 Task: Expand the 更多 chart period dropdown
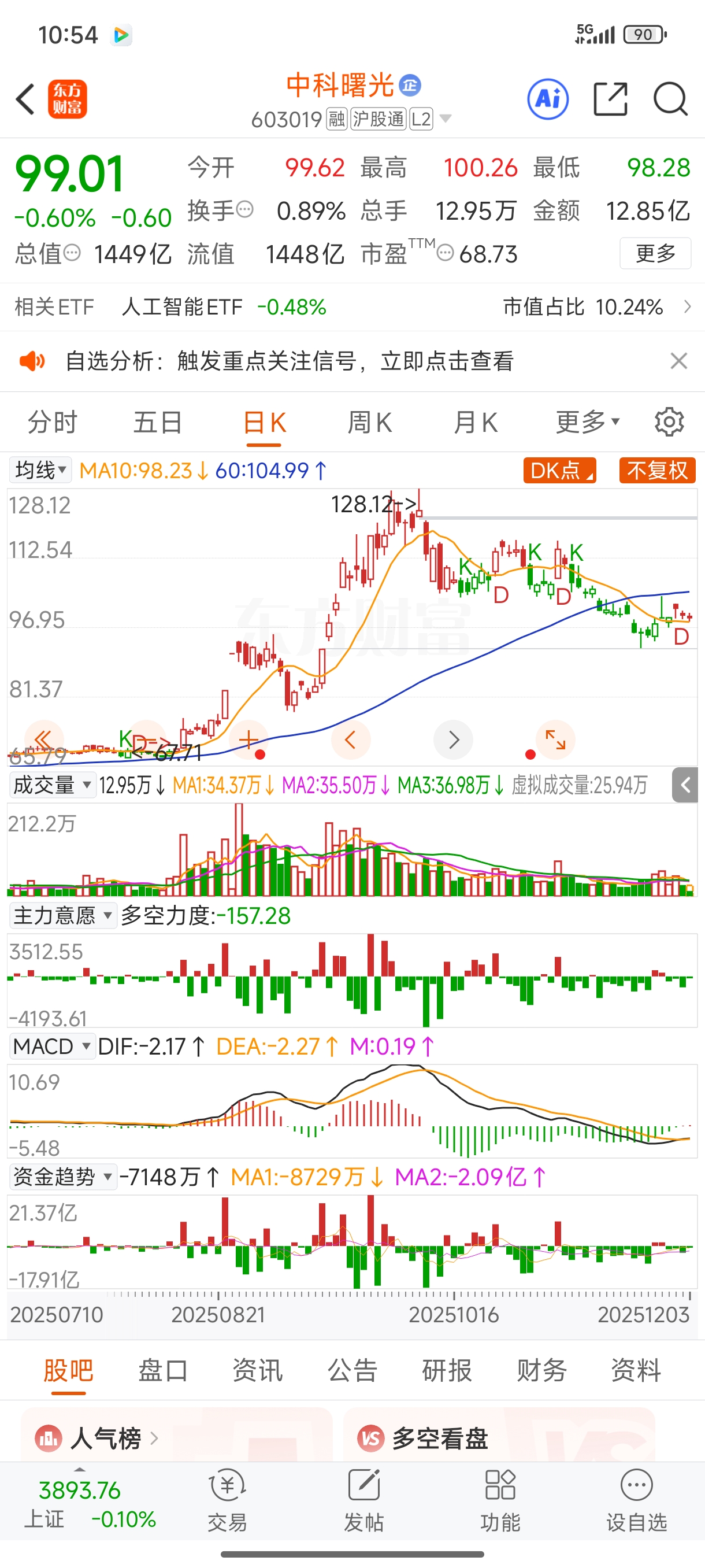pos(587,422)
